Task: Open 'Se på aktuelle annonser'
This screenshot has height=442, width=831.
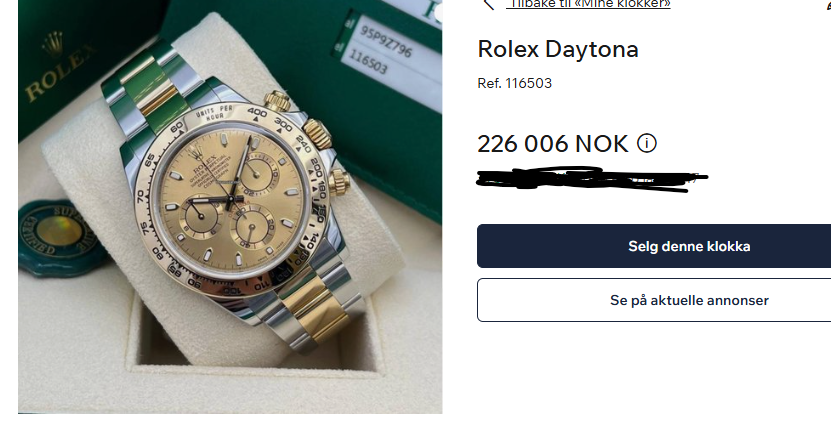Action: click(x=655, y=300)
